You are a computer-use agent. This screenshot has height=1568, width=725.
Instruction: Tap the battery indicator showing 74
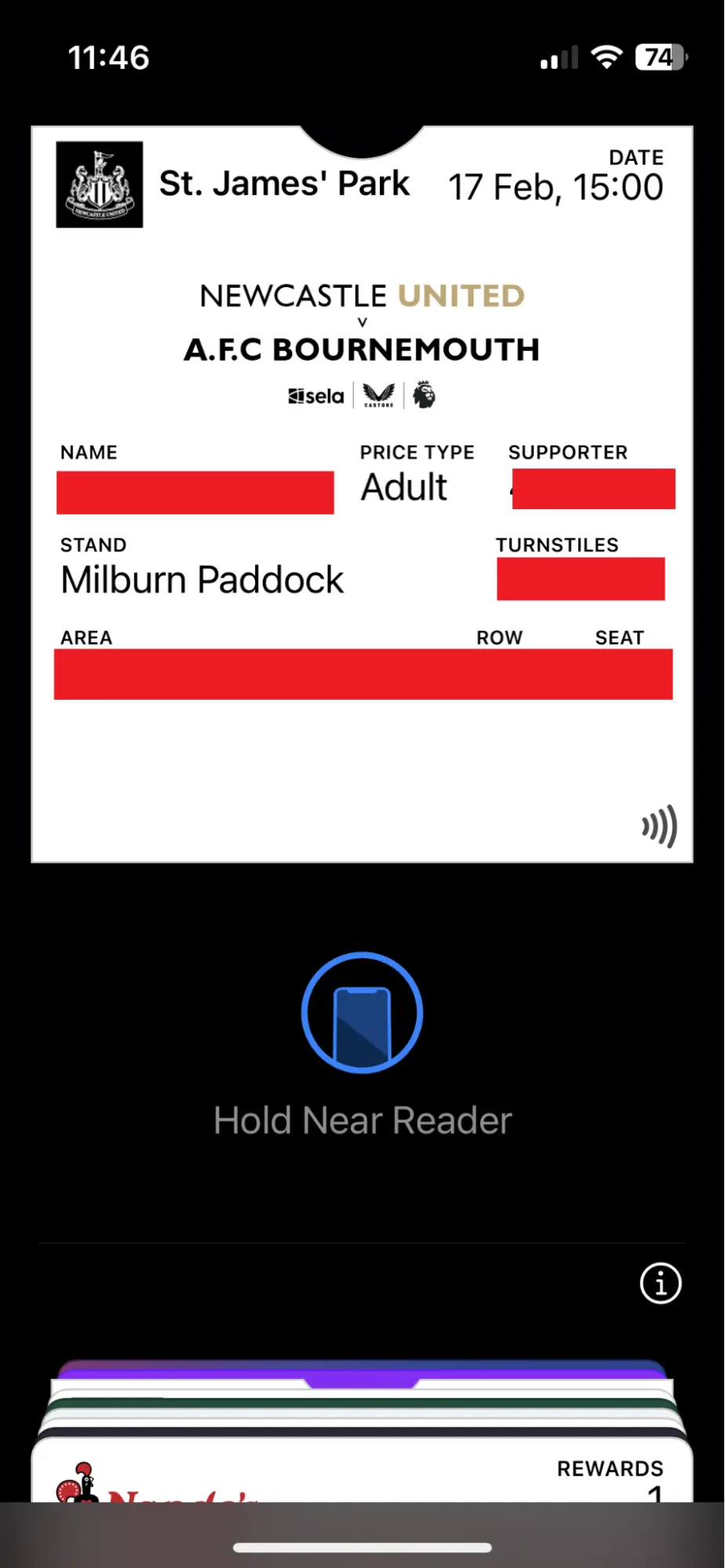[660, 57]
